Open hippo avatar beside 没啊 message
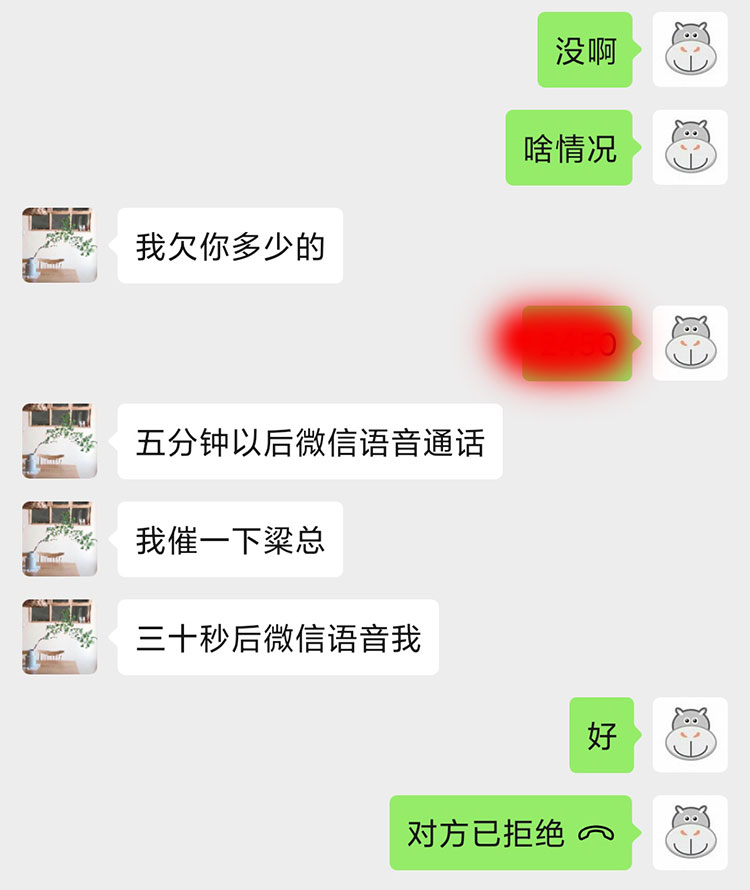Screen dimensions: 750x890 pyautogui.click(x=690, y=50)
